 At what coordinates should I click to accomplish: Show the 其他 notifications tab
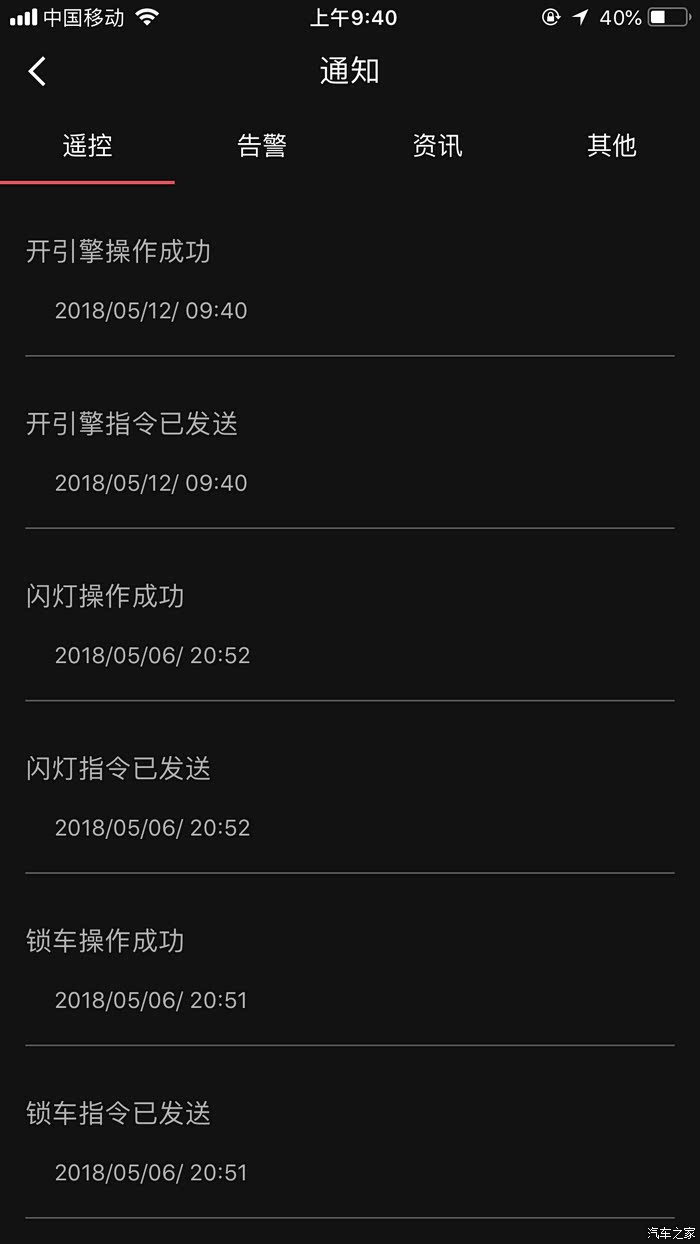pos(611,146)
